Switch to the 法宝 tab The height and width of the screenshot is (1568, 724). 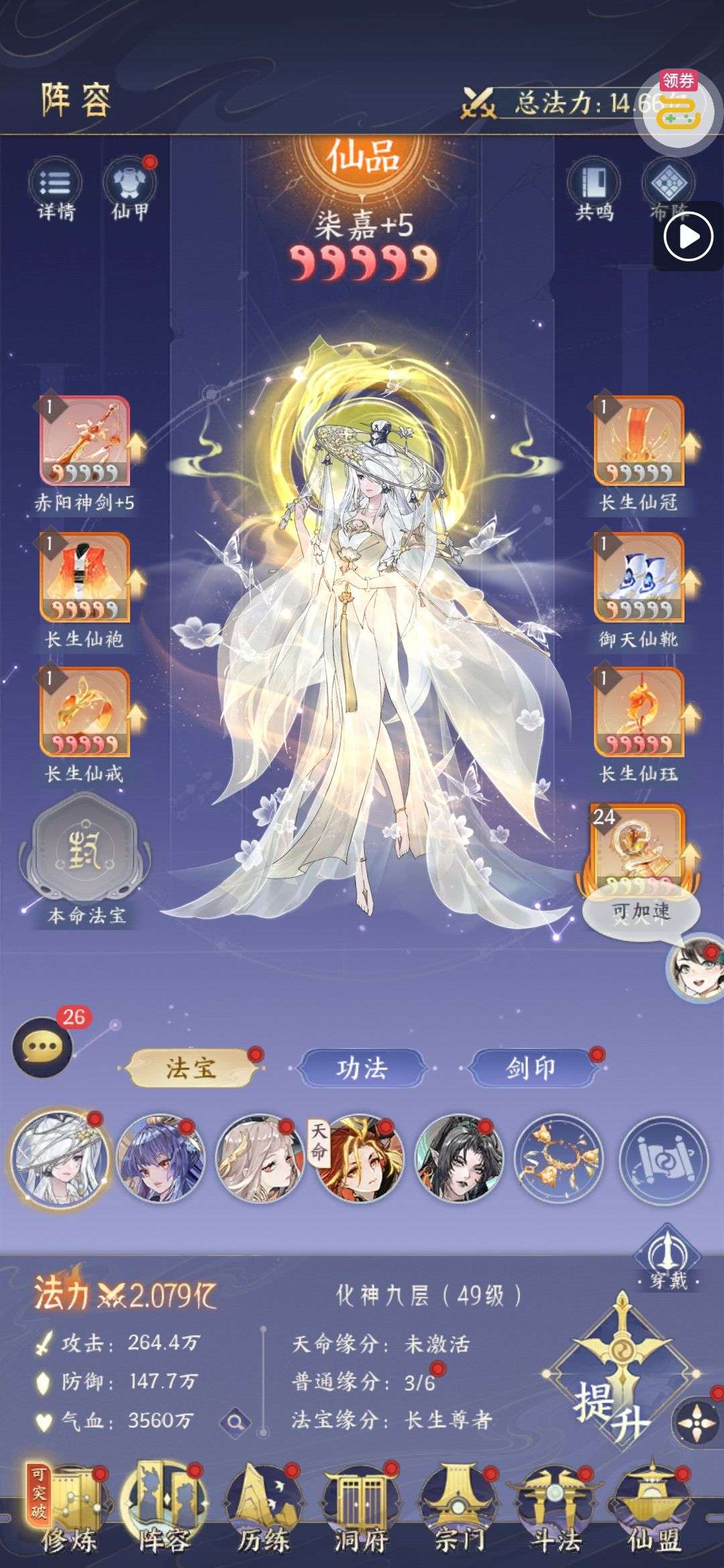191,1068
